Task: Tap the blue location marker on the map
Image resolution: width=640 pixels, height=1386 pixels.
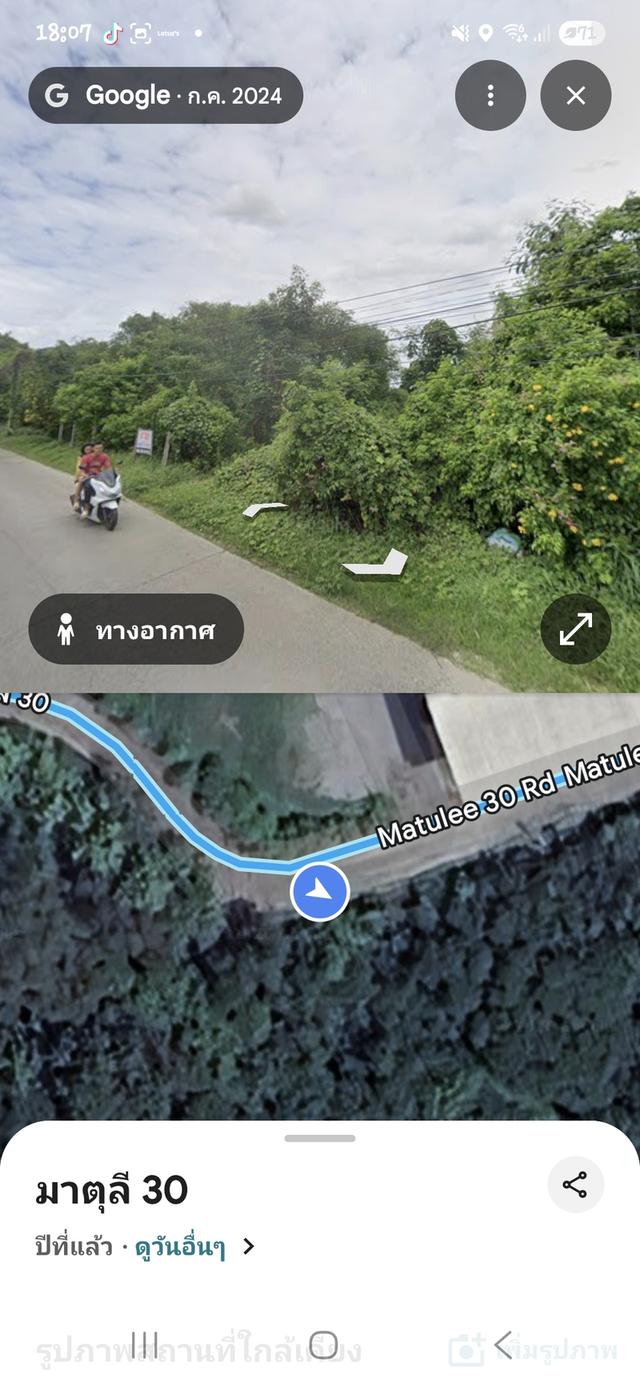Action: [319, 890]
